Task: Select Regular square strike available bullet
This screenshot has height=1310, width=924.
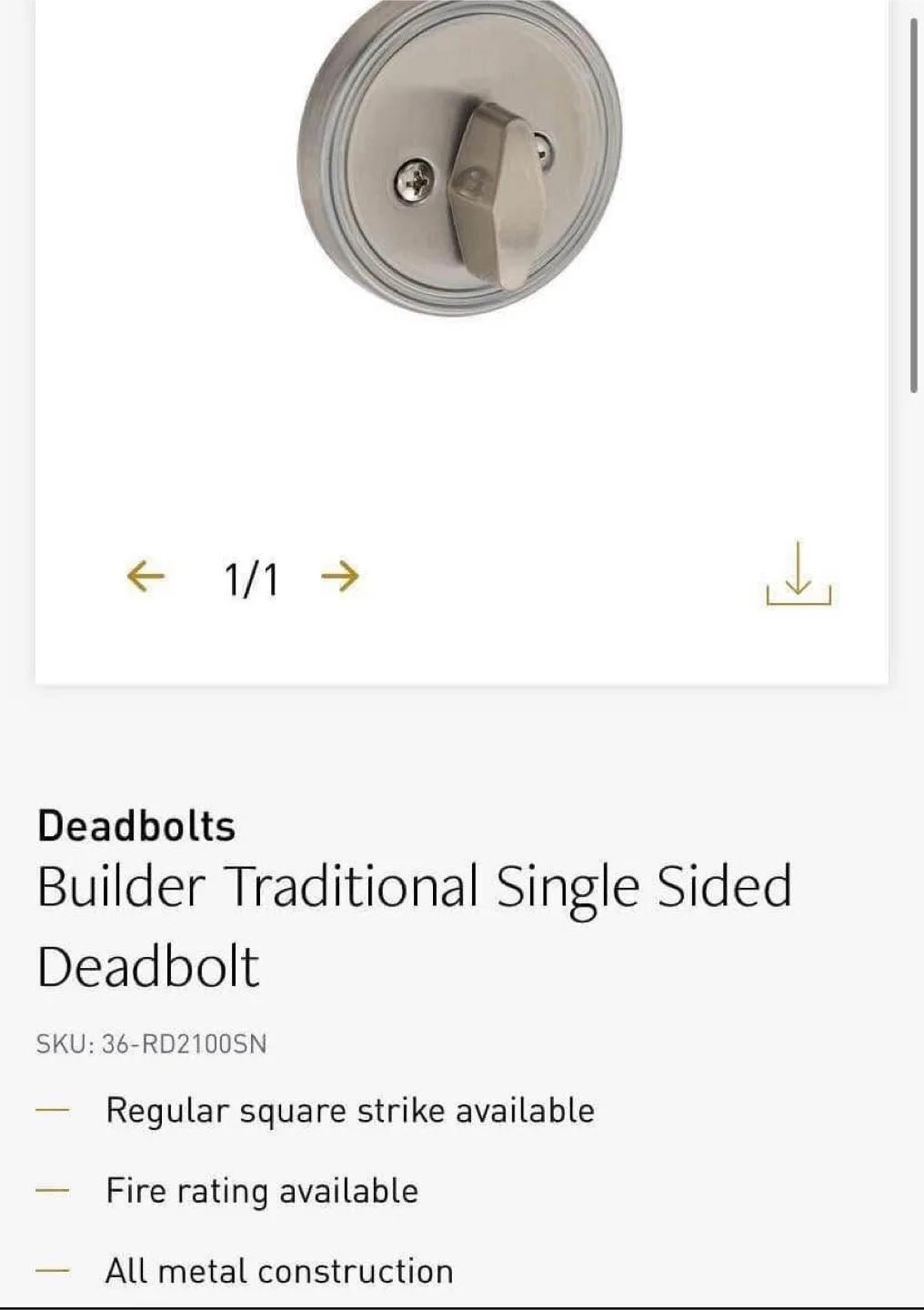Action: point(351,1109)
